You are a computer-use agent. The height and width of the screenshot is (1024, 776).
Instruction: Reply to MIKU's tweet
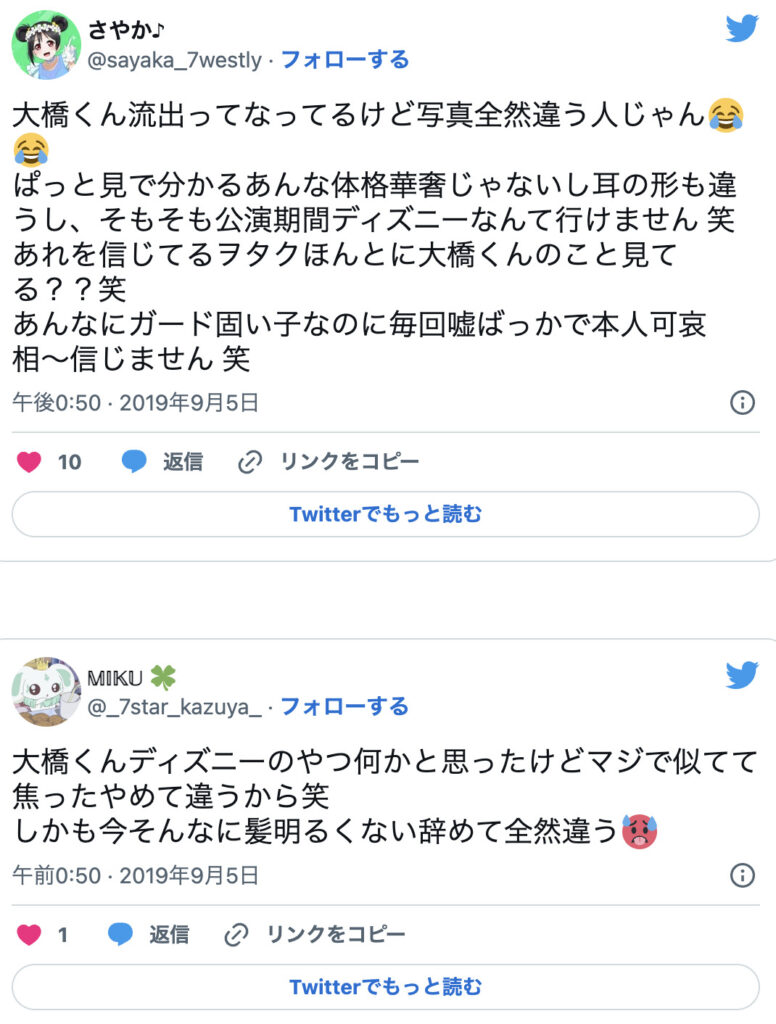tap(148, 935)
